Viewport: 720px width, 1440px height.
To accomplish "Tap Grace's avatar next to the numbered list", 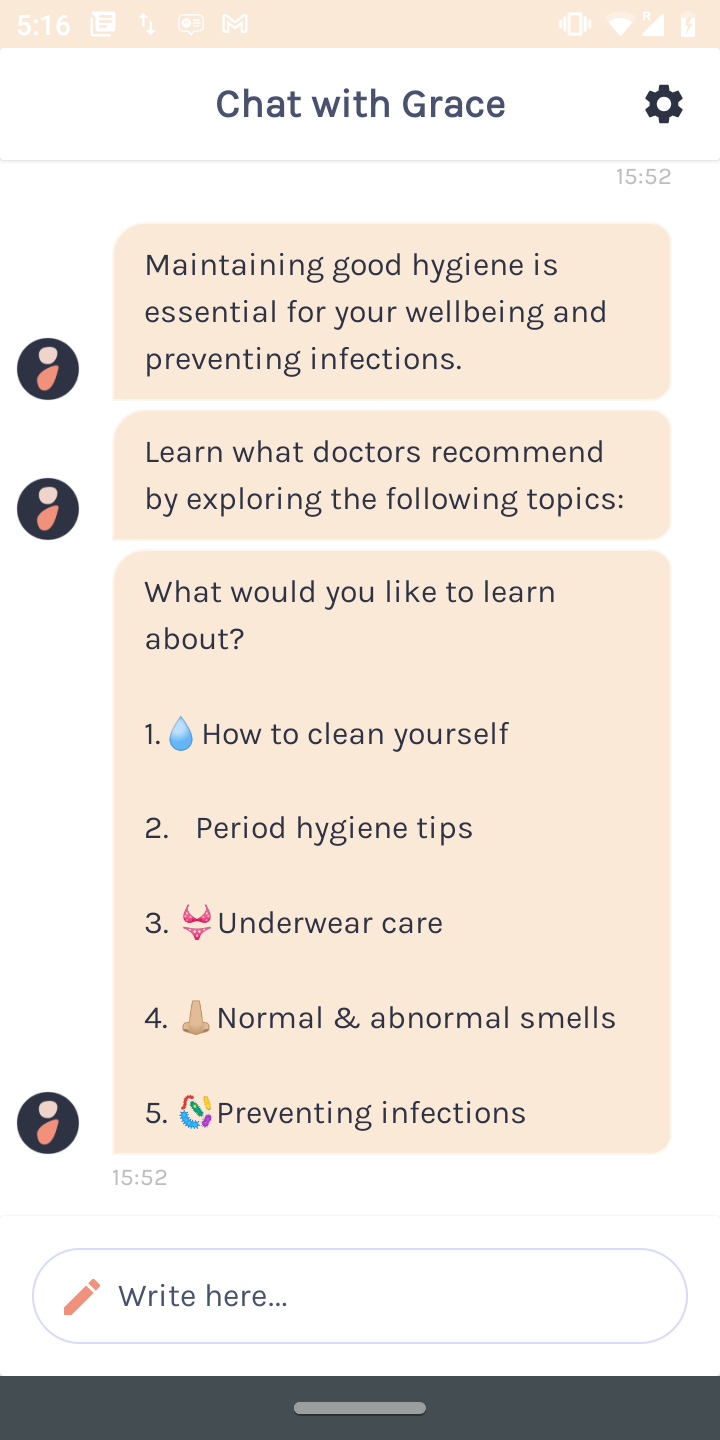I will click(x=47, y=1122).
